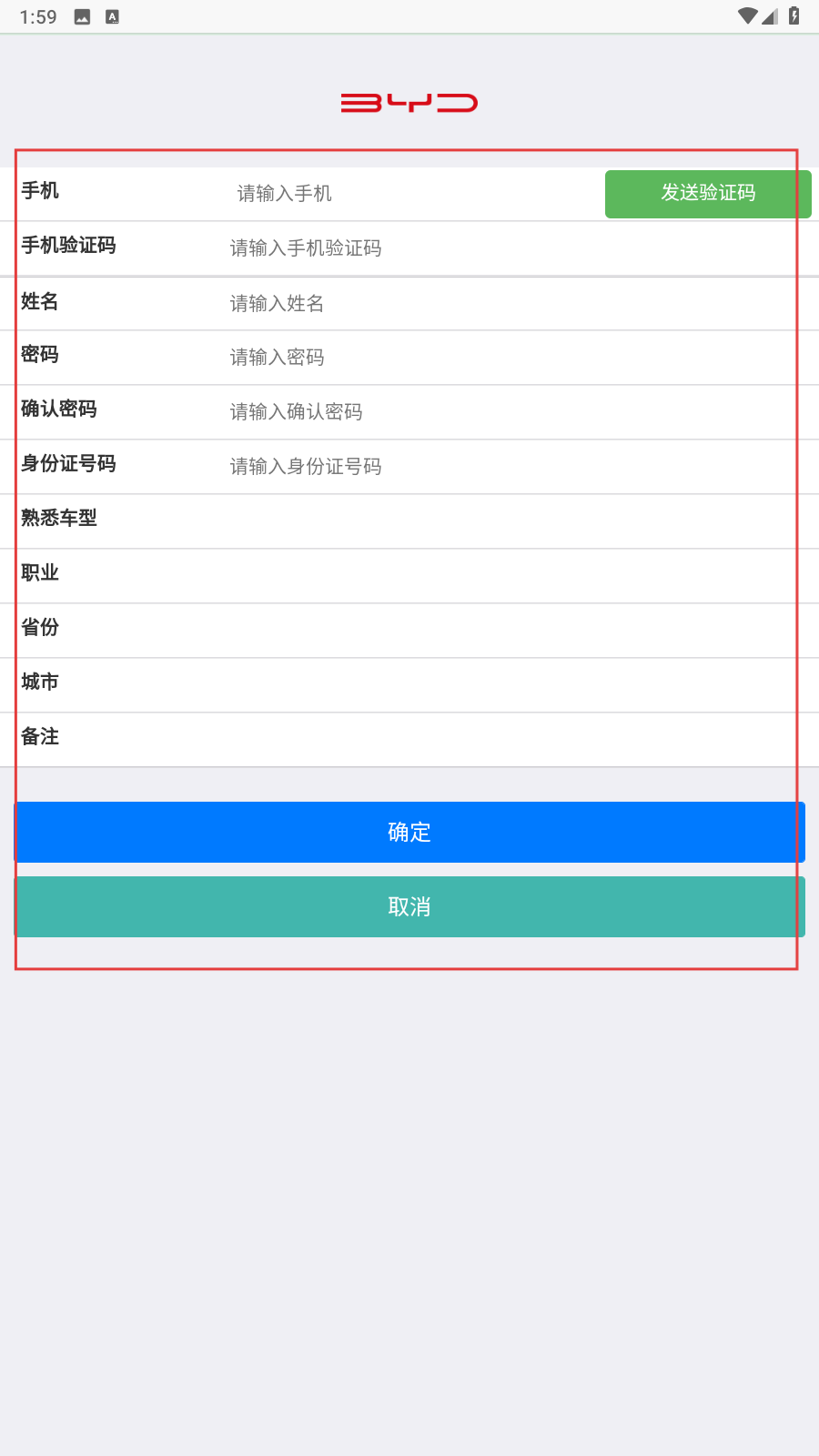
Task: Cancel with the 取消 button
Action: 409,906
